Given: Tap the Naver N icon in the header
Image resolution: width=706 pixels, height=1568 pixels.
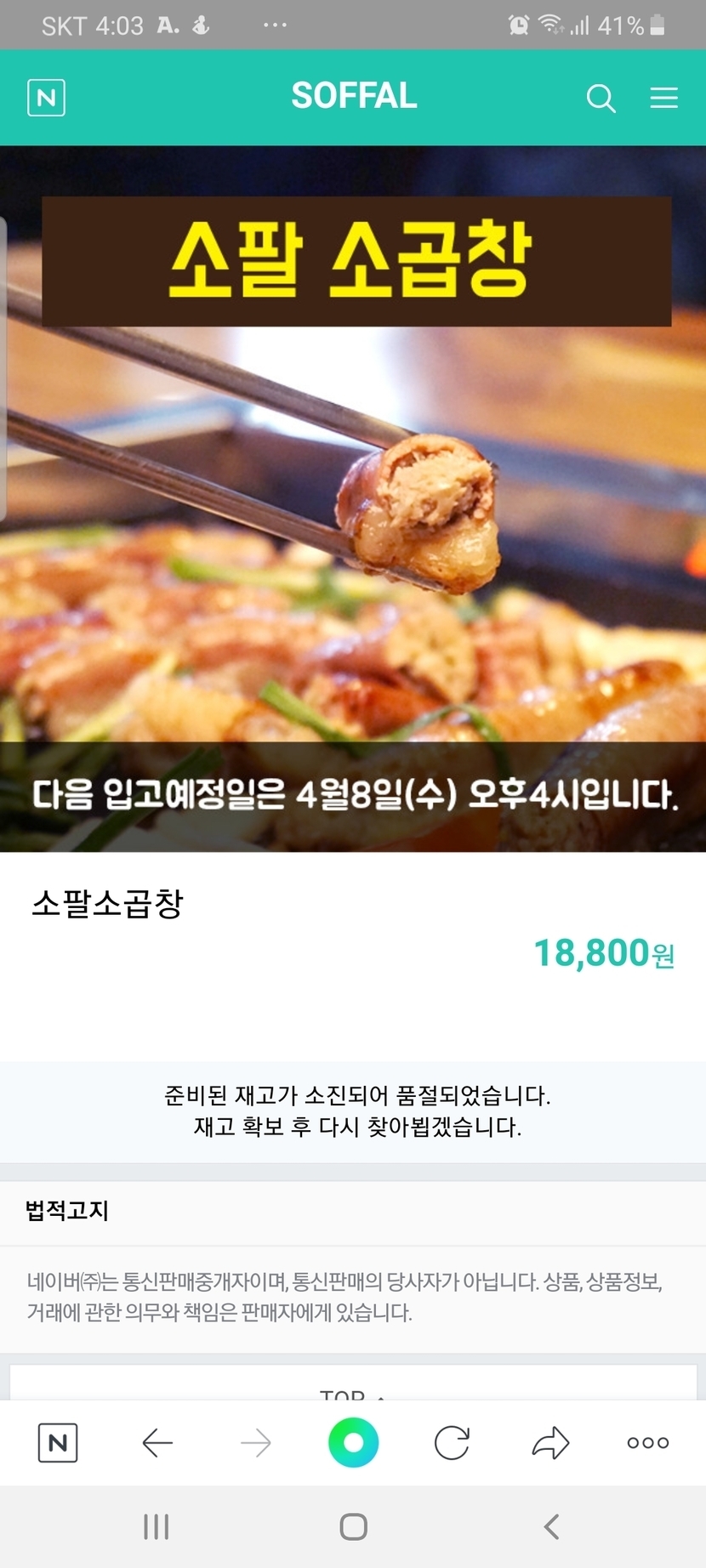Looking at the screenshot, I should pos(47,98).
